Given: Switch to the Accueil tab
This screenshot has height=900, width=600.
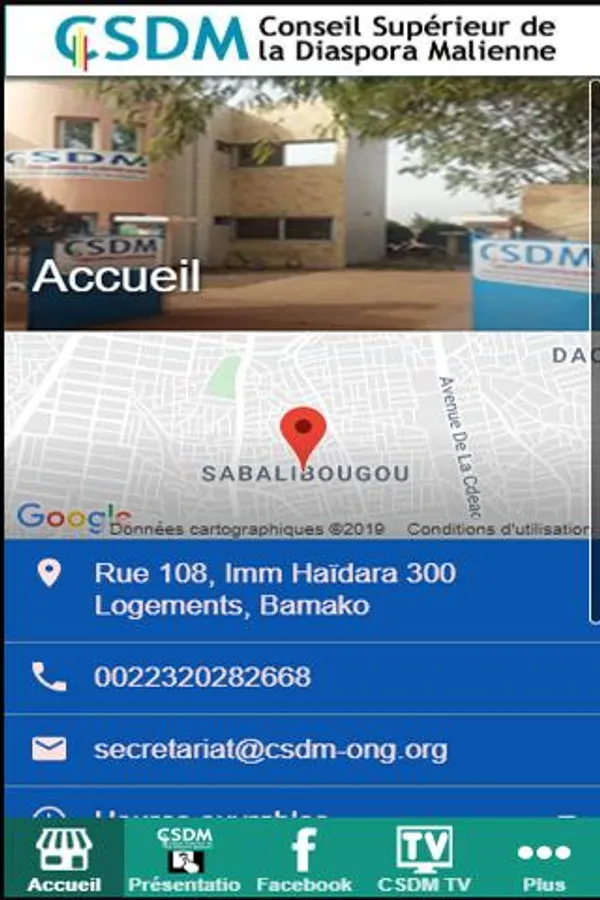Looking at the screenshot, I should pyautogui.click(x=64, y=859).
